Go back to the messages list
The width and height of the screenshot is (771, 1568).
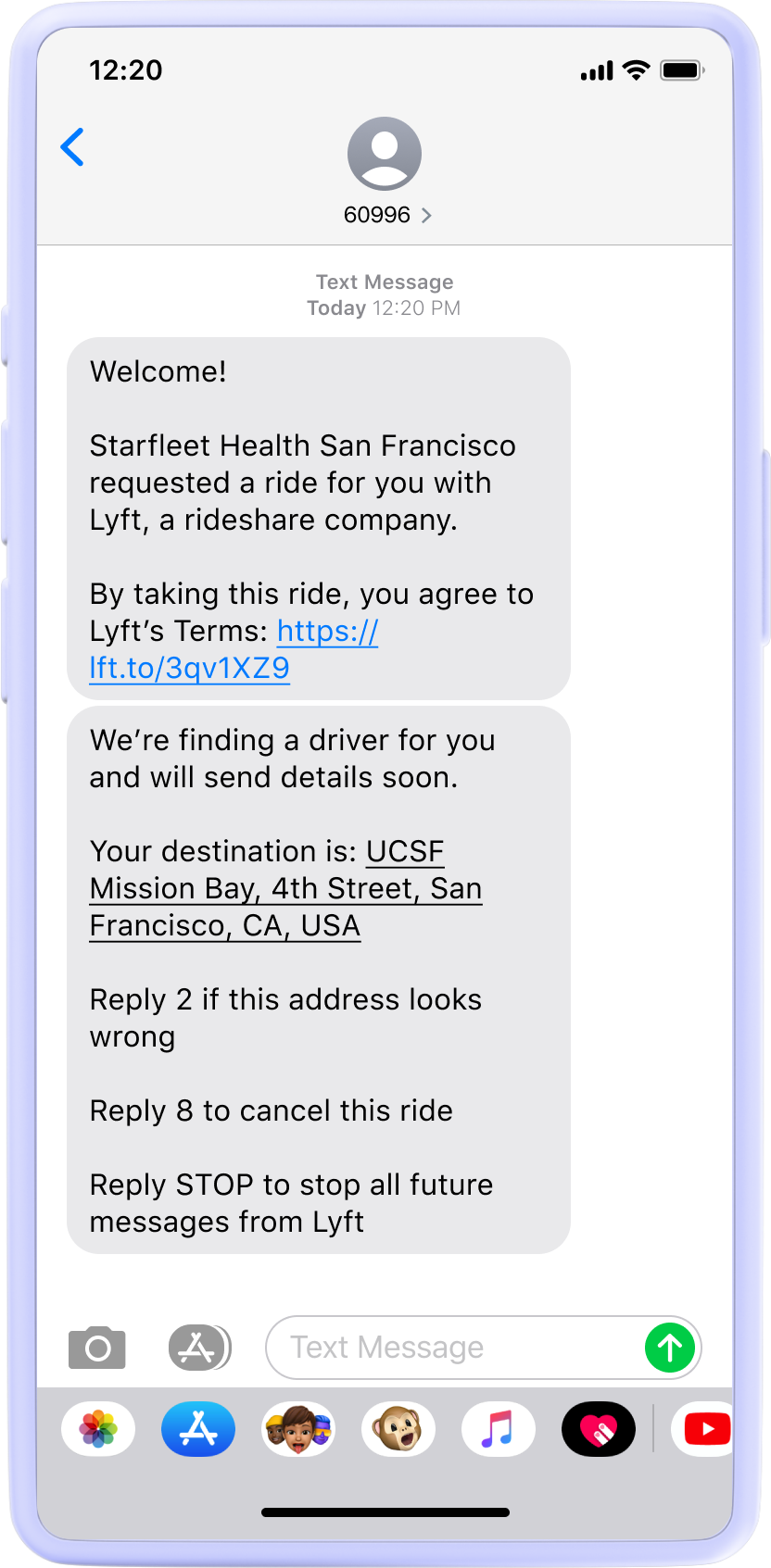coord(72,147)
